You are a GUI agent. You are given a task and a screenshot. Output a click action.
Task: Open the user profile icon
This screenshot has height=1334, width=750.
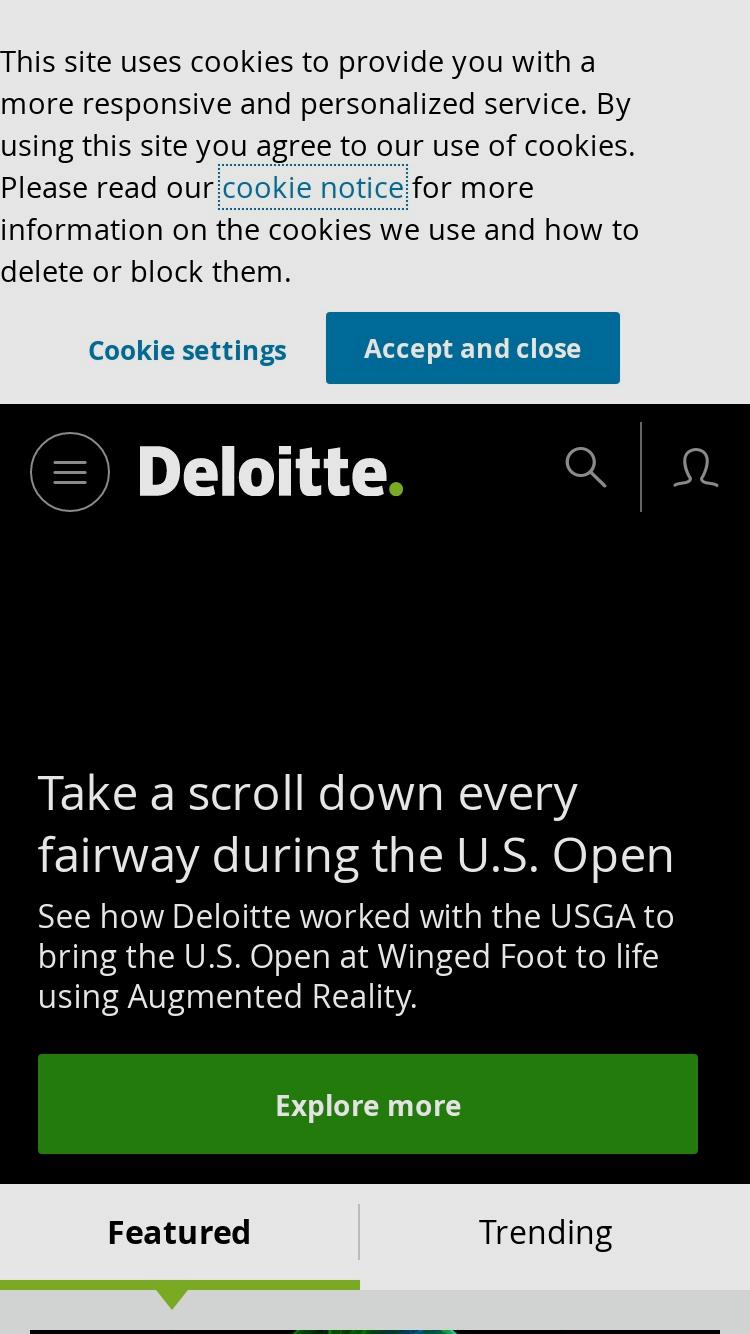[695, 467]
